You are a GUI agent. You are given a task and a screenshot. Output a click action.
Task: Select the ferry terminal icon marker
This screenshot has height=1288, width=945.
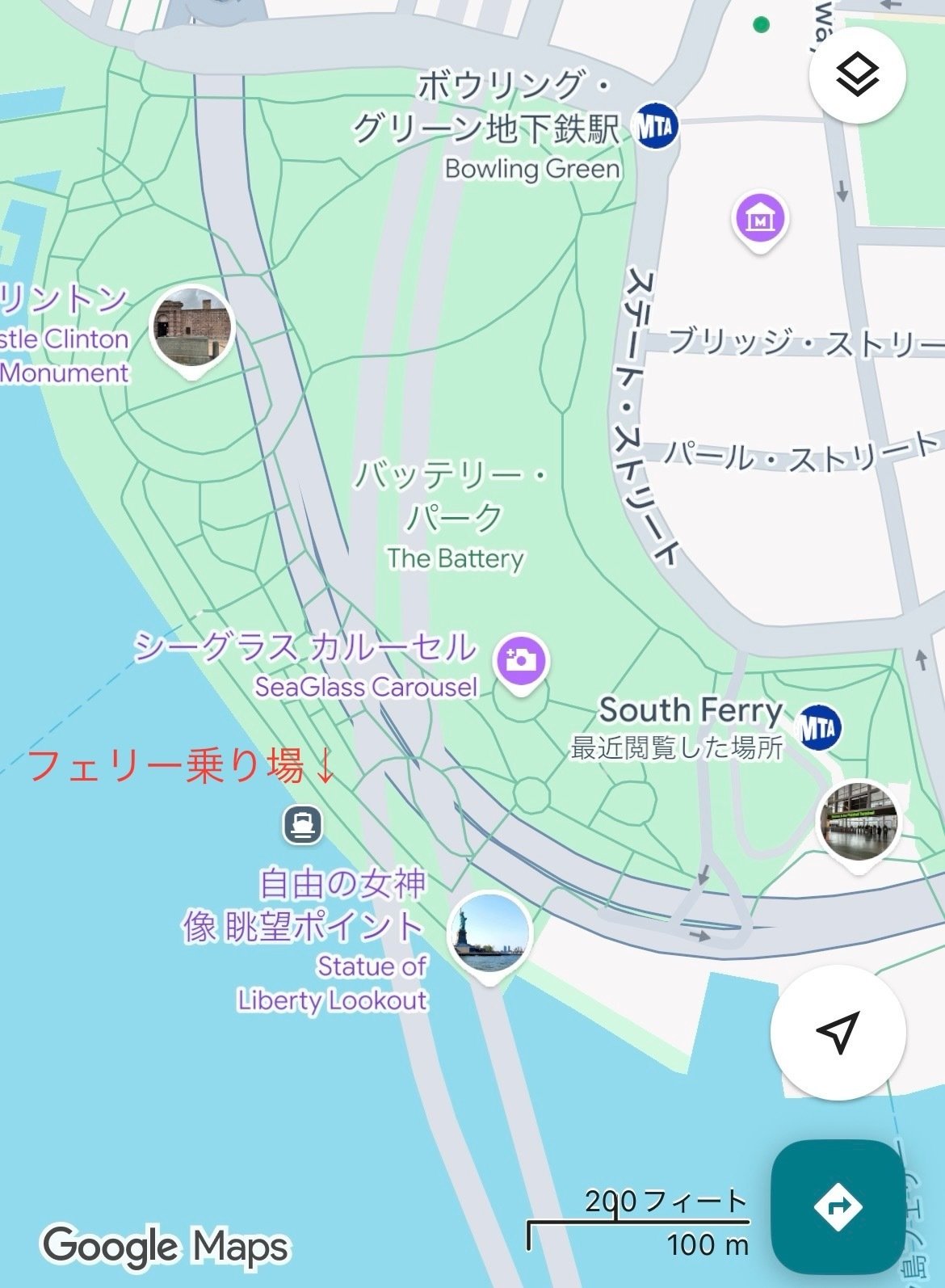[x=303, y=825]
